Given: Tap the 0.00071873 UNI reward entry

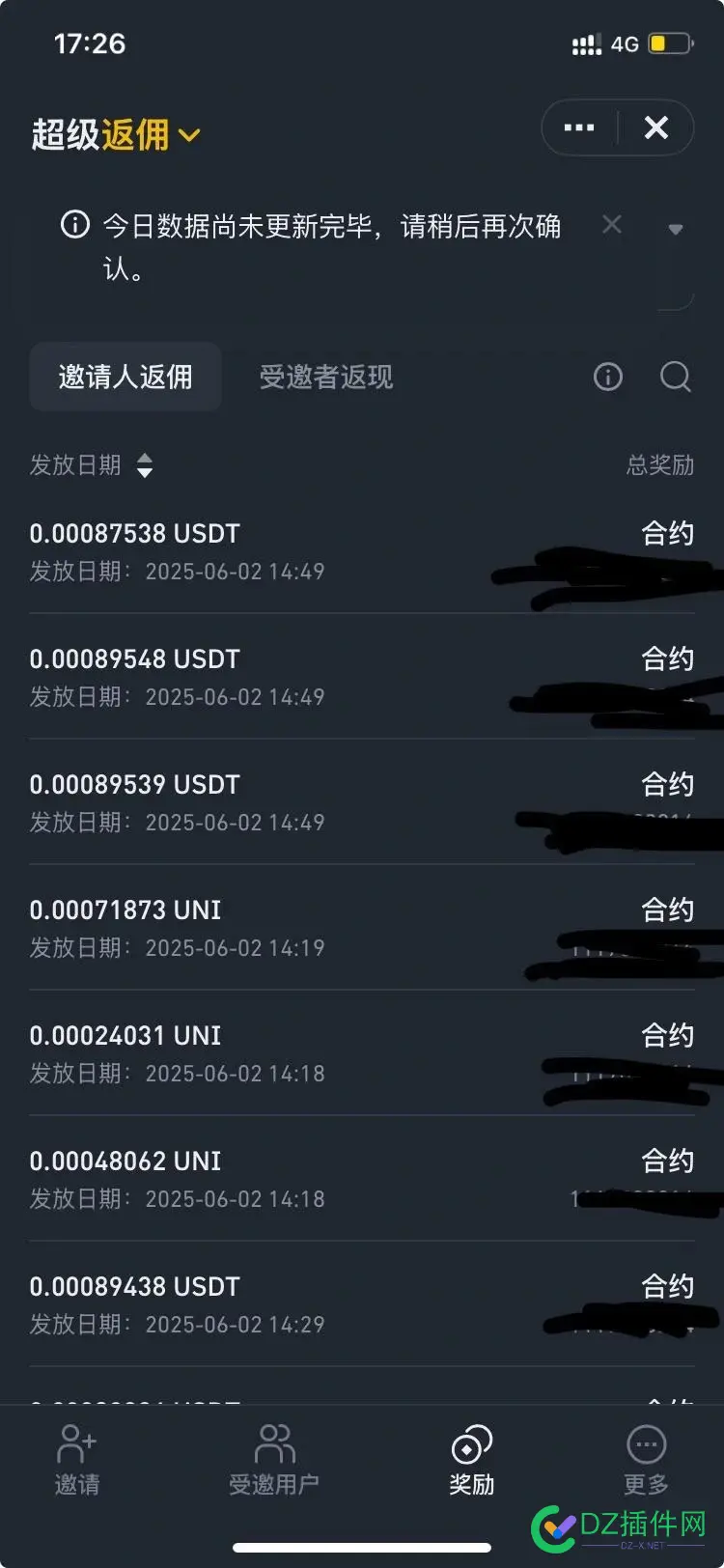Looking at the screenshot, I should (x=125, y=909).
